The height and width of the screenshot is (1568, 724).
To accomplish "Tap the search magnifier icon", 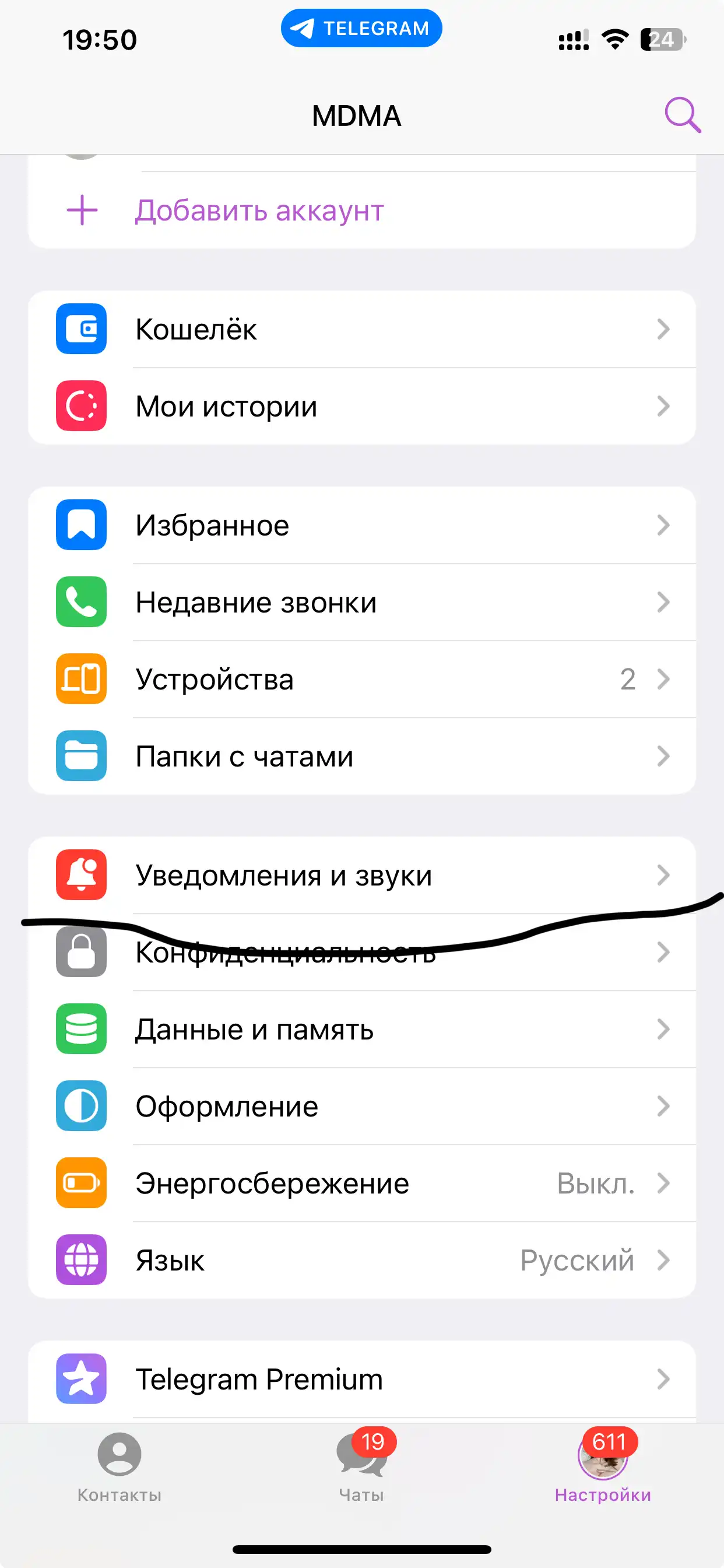I will 682,114.
